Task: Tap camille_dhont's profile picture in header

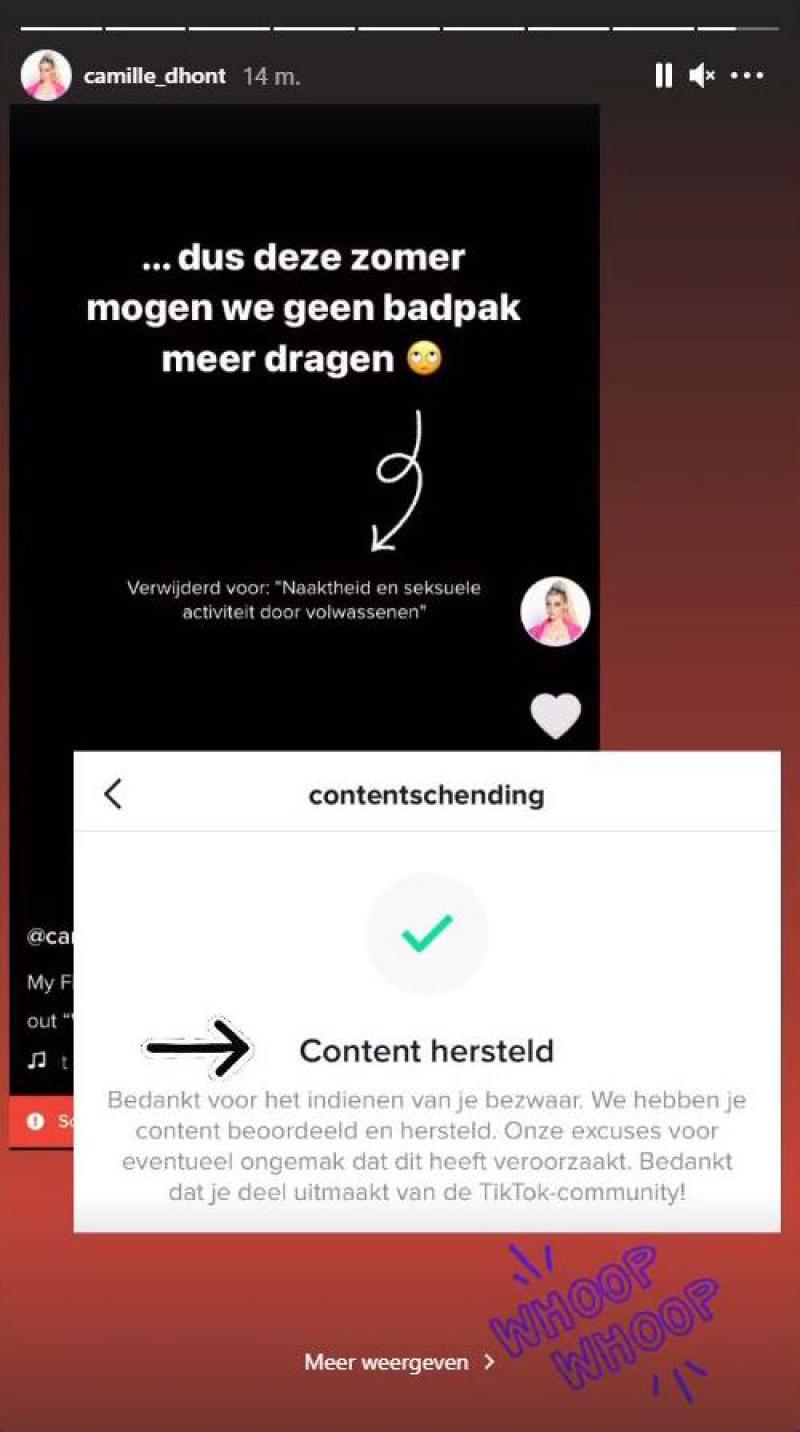Action: coord(46,76)
